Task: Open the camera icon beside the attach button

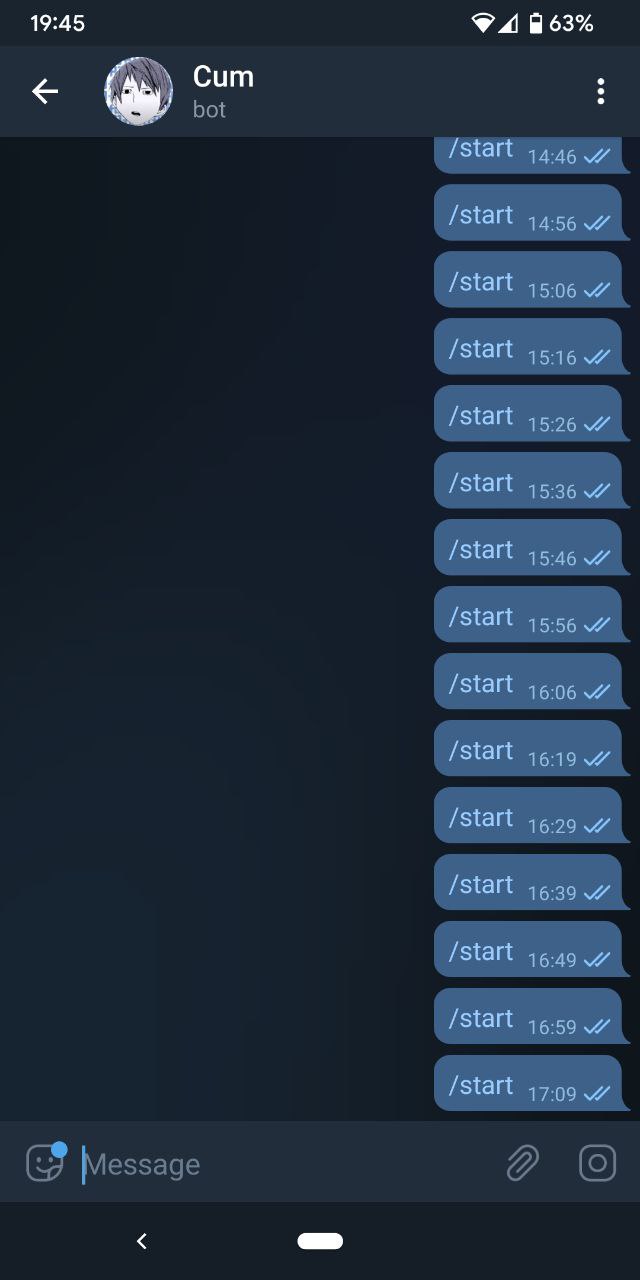Action: [597, 1163]
